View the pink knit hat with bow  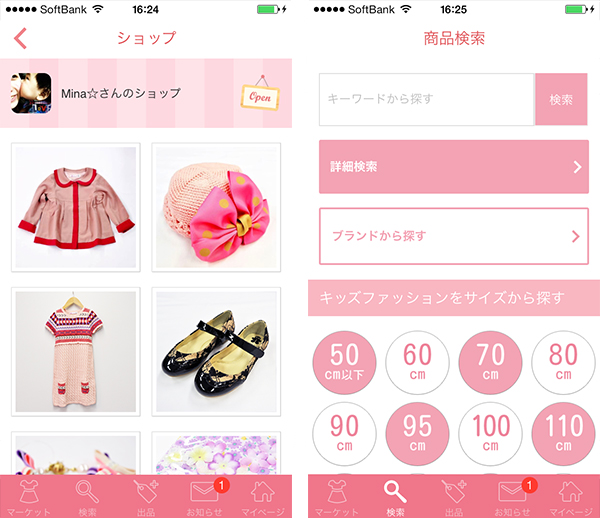(216, 207)
